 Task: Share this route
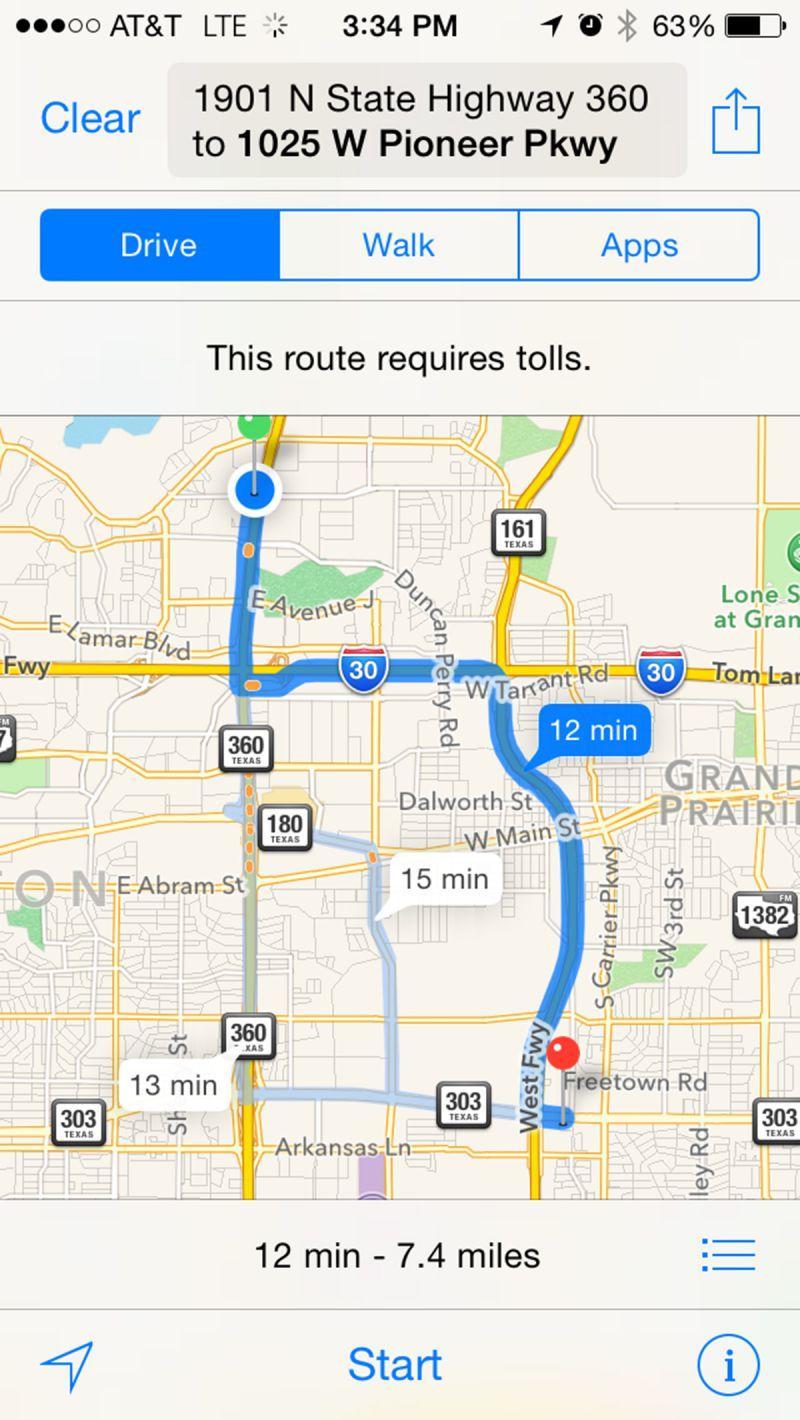coord(736,121)
